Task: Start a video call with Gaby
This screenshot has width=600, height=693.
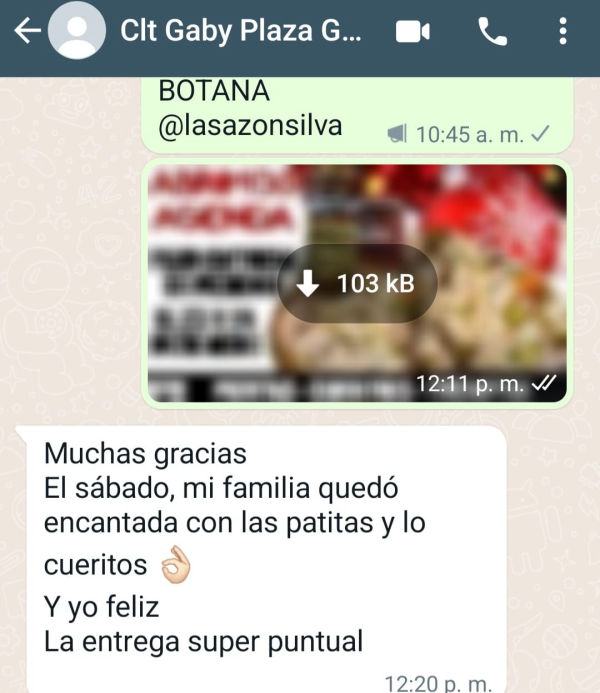Action: pyautogui.click(x=412, y=32)
